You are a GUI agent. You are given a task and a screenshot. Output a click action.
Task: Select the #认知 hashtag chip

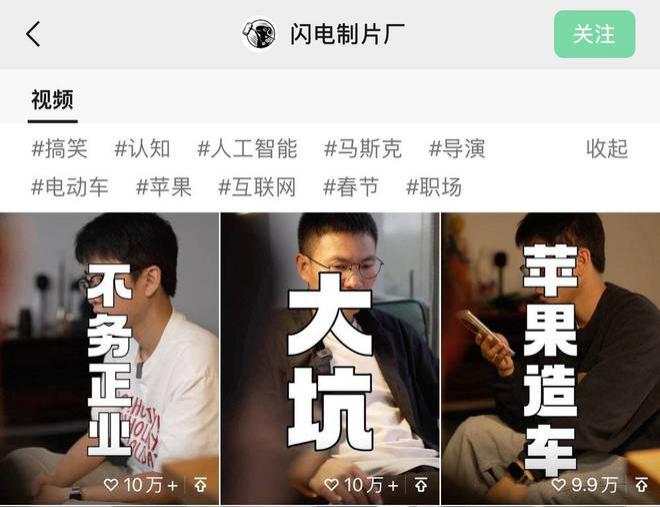pos(142,149)
